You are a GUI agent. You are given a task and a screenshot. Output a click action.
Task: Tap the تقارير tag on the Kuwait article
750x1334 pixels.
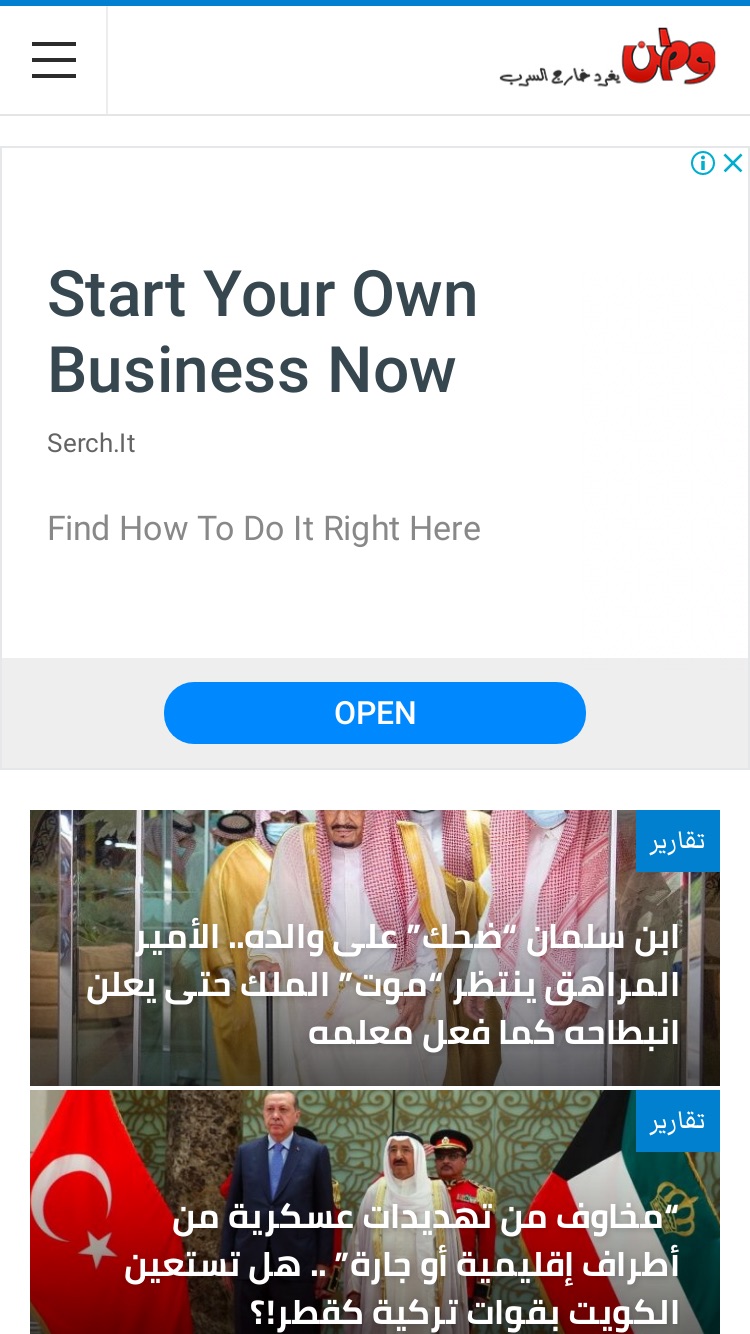678,1121
